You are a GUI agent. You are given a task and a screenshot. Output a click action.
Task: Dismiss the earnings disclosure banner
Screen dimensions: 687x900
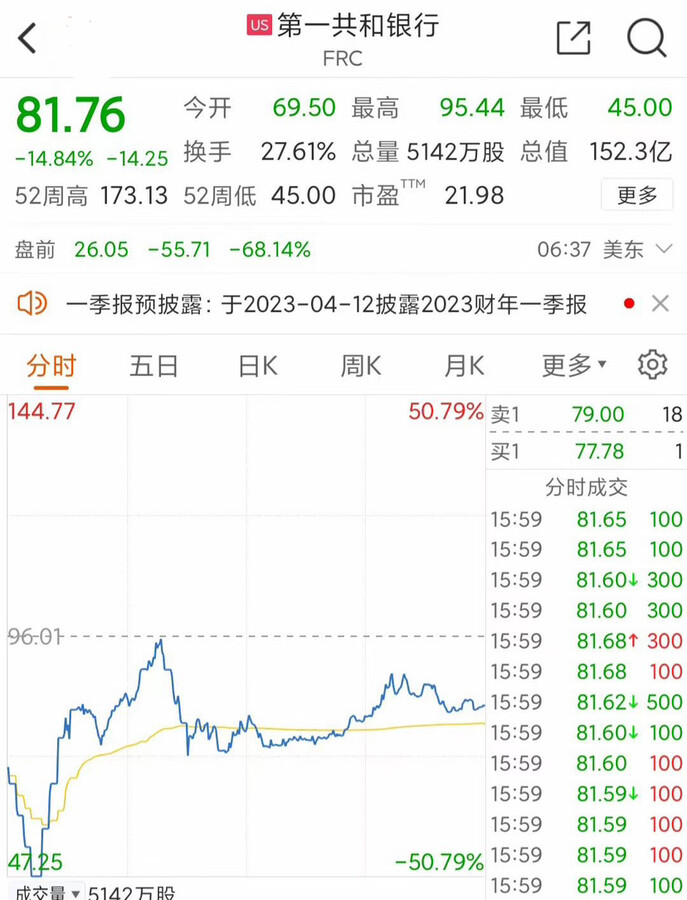coord(660,304)
